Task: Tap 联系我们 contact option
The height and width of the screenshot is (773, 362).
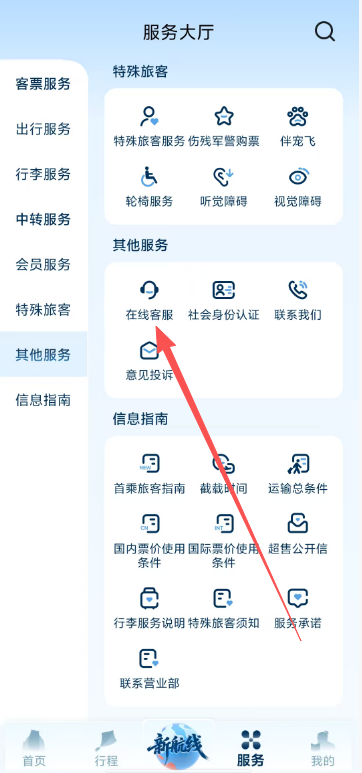Action: coord(298,300)
